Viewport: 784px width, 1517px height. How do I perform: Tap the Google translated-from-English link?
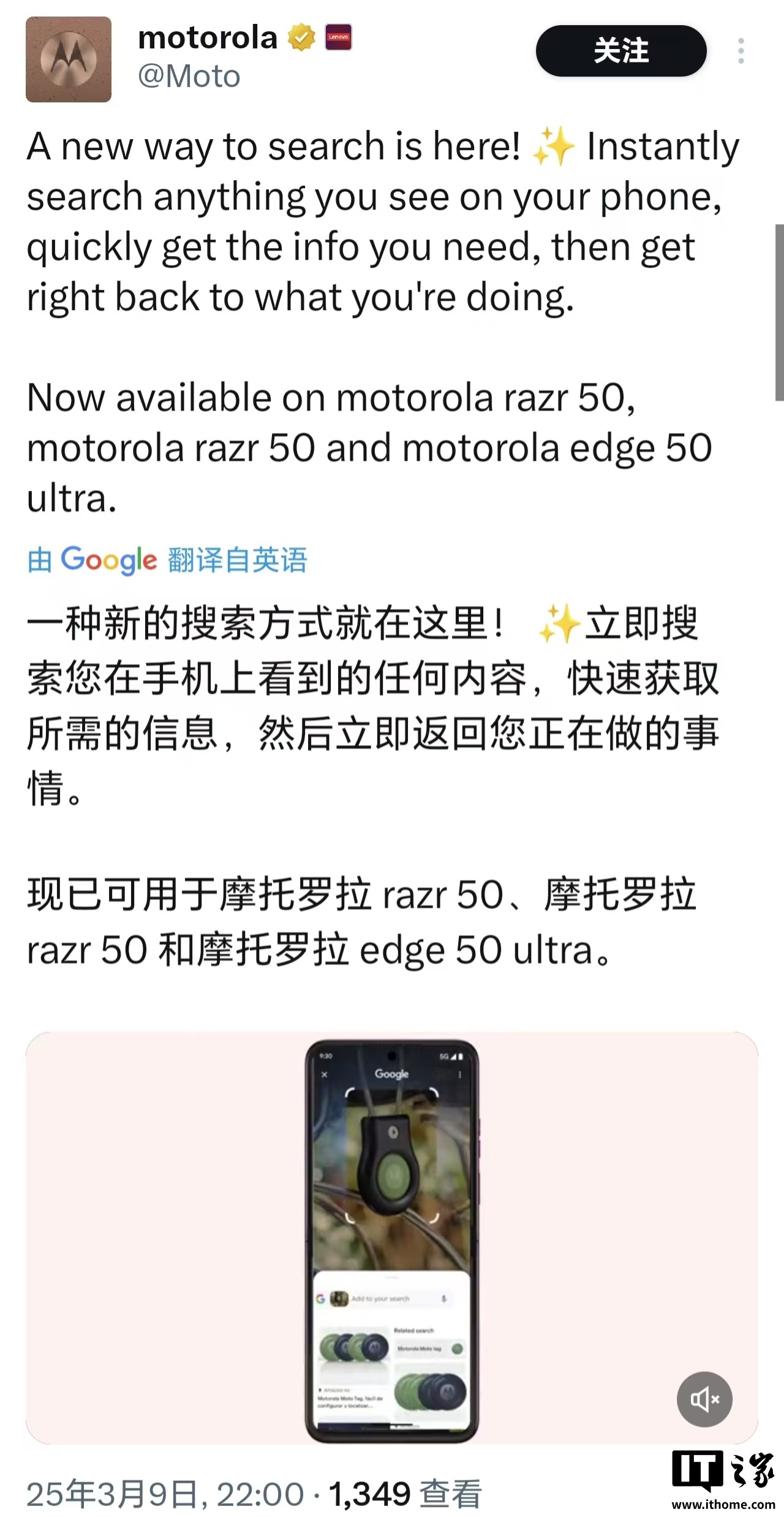click(167, 560)
